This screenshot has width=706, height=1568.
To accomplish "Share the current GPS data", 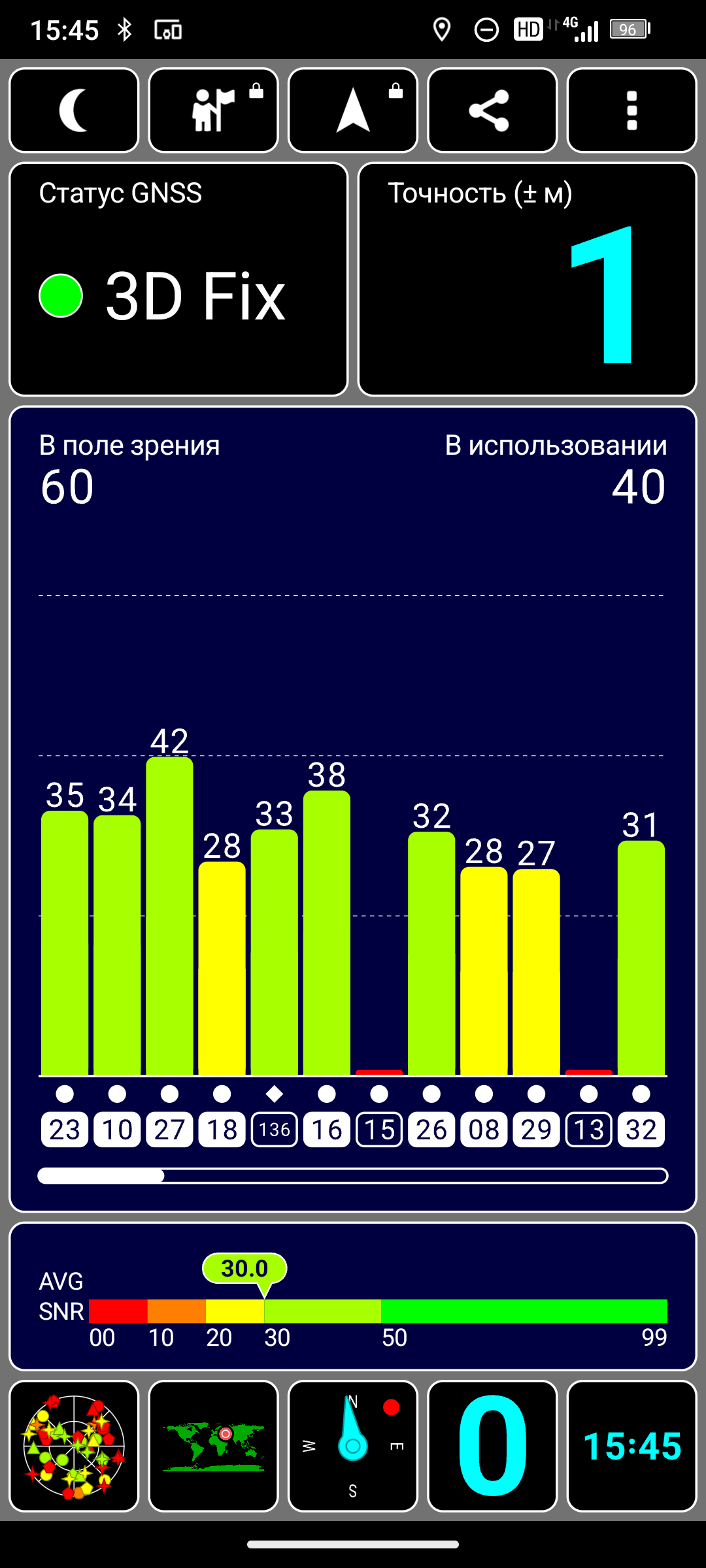I will tap(492, 110).
